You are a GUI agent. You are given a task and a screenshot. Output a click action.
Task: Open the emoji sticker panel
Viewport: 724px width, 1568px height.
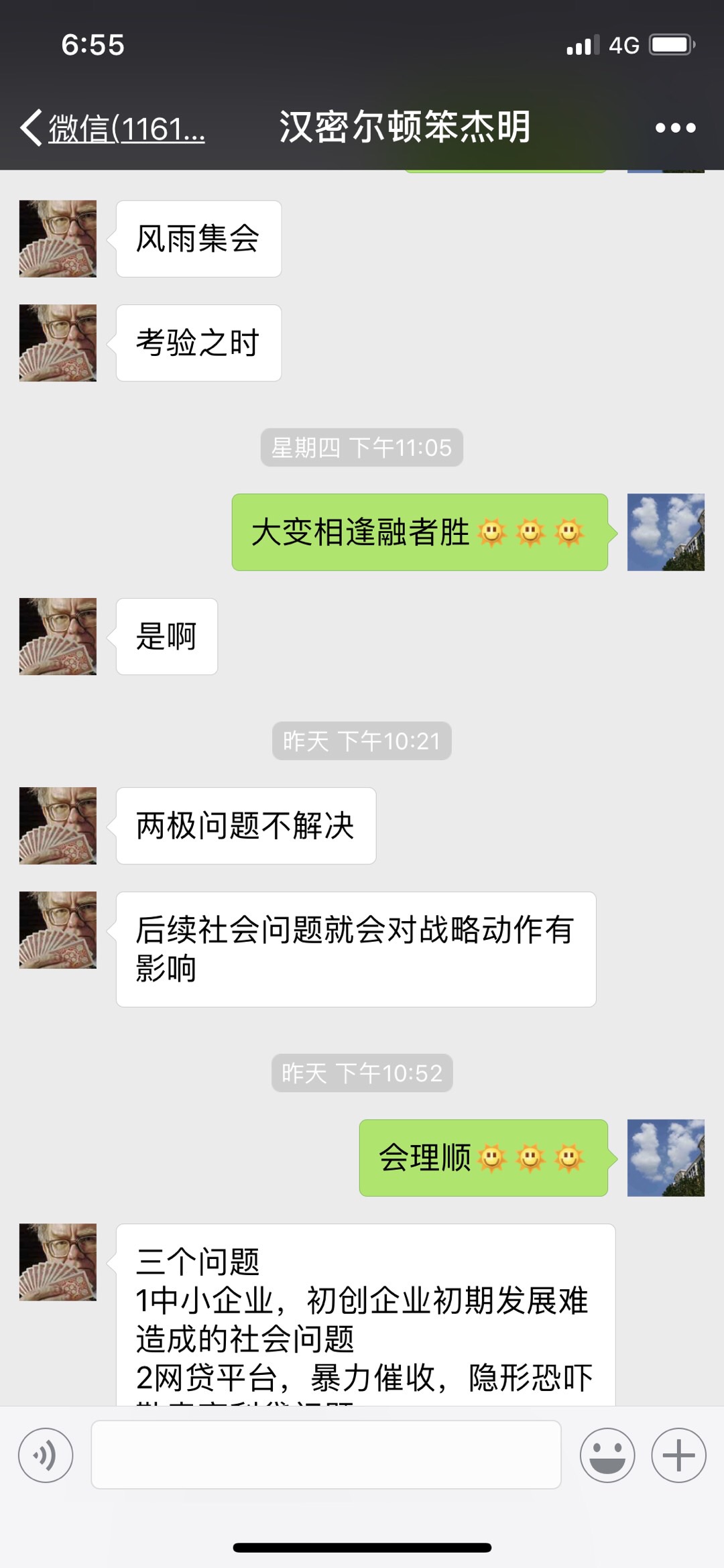[x=607, y=1455]
